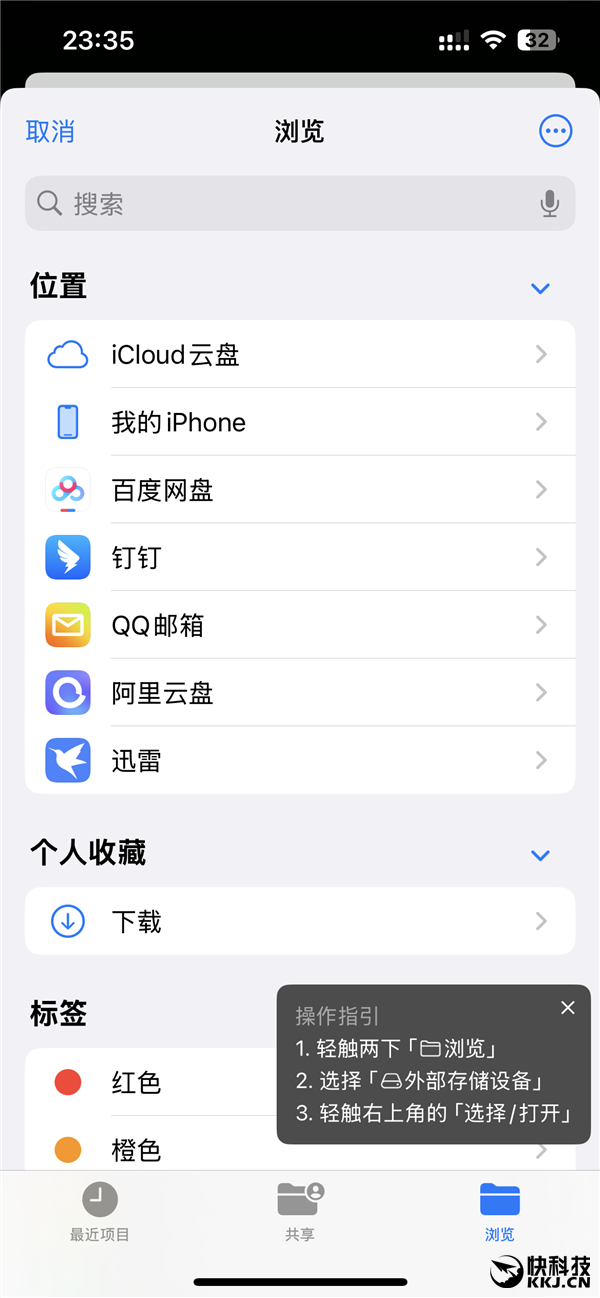Open 迅雷 location

300,761
